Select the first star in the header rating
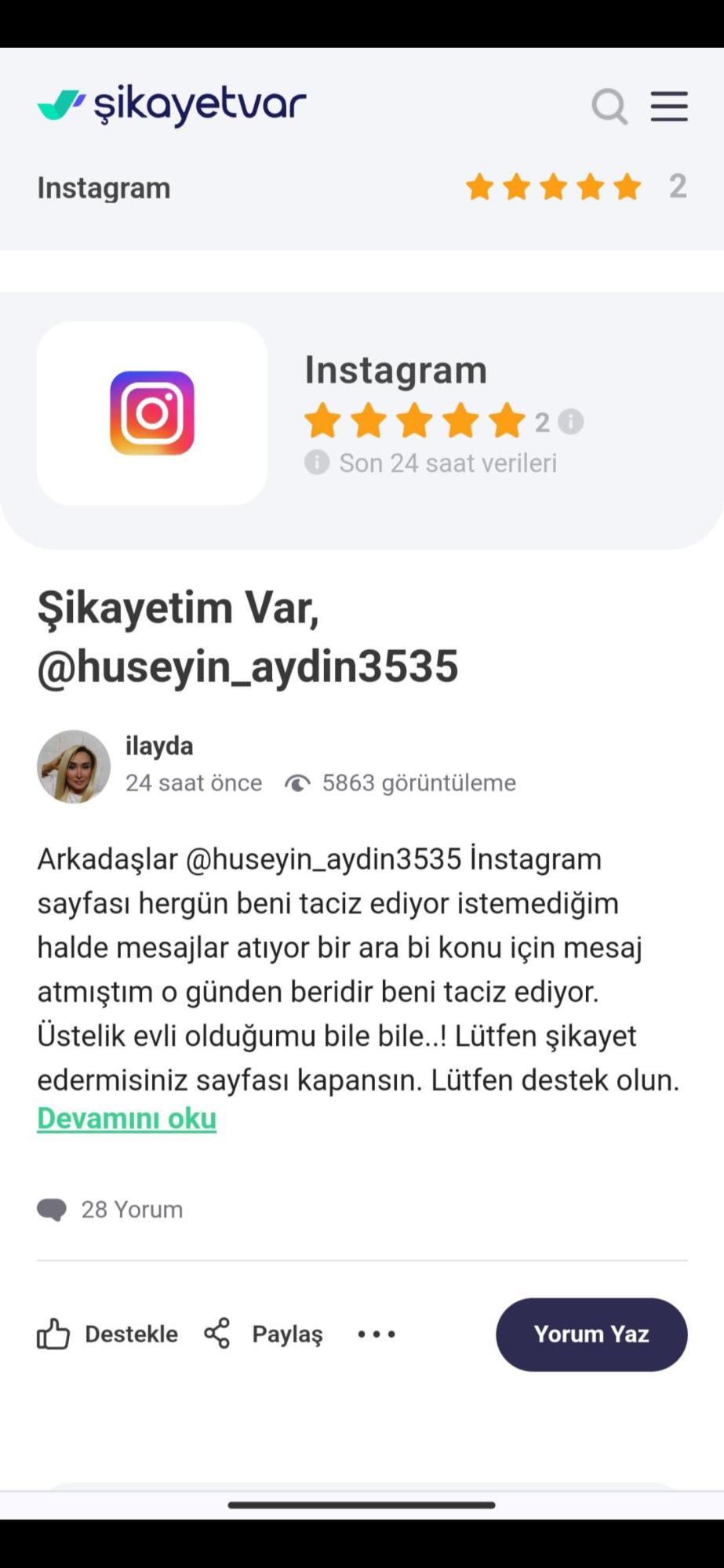The height and width of the screenshot is (1568, 724). [479, 187]
